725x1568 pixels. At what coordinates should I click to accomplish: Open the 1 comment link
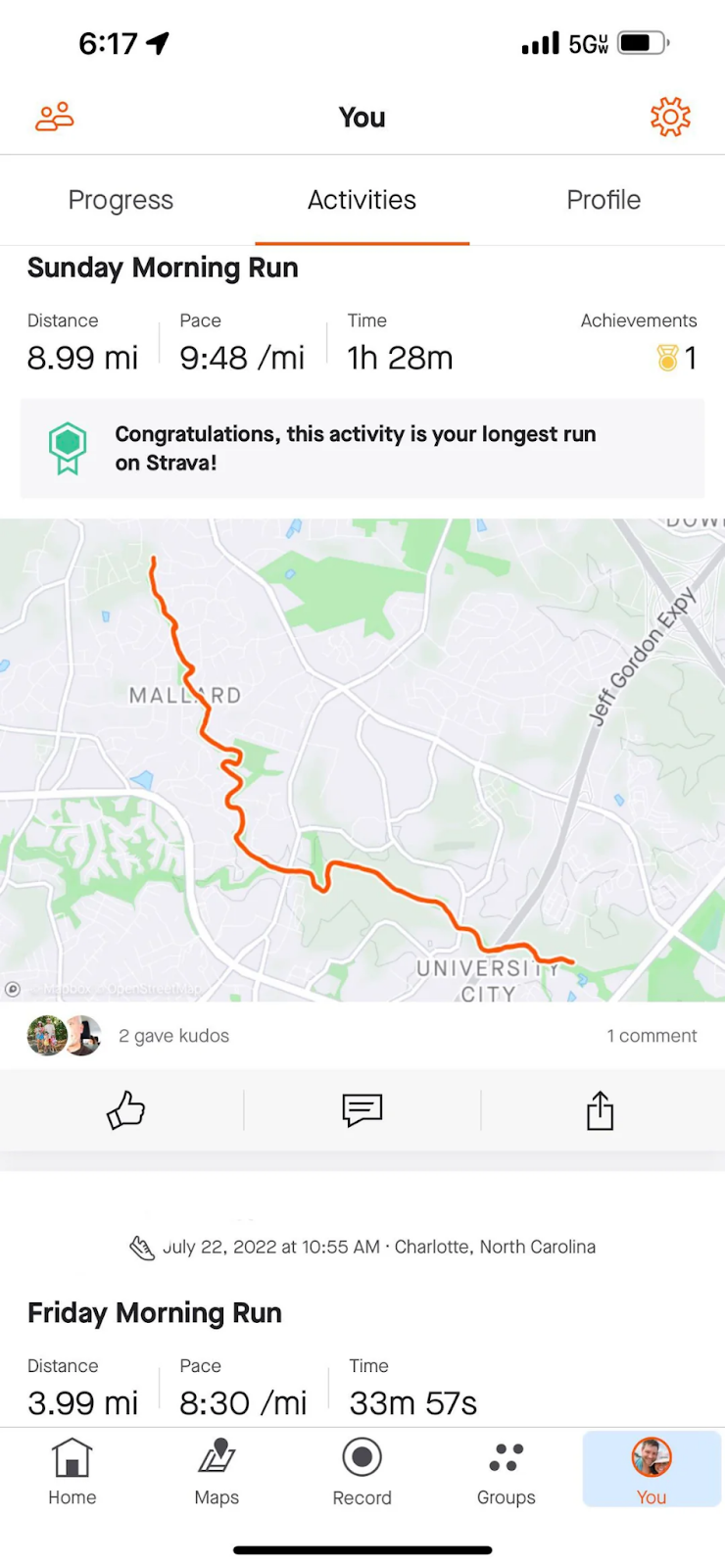(652, 1036)
